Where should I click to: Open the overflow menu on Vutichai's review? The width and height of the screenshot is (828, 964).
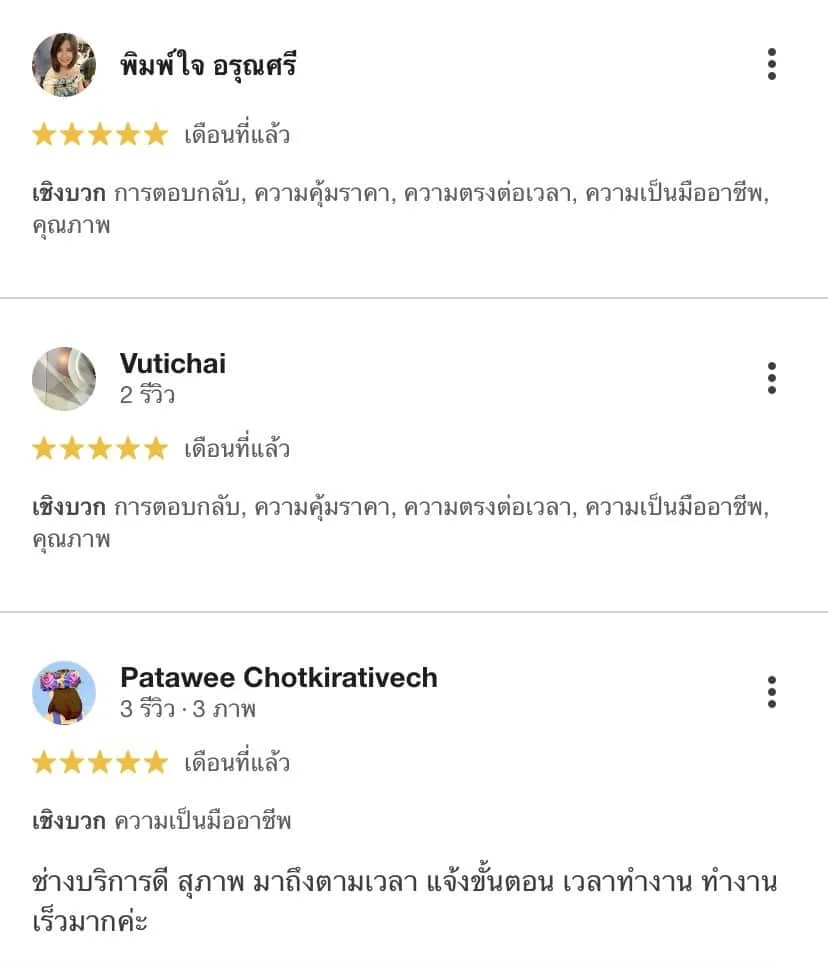tap(770, 378)
